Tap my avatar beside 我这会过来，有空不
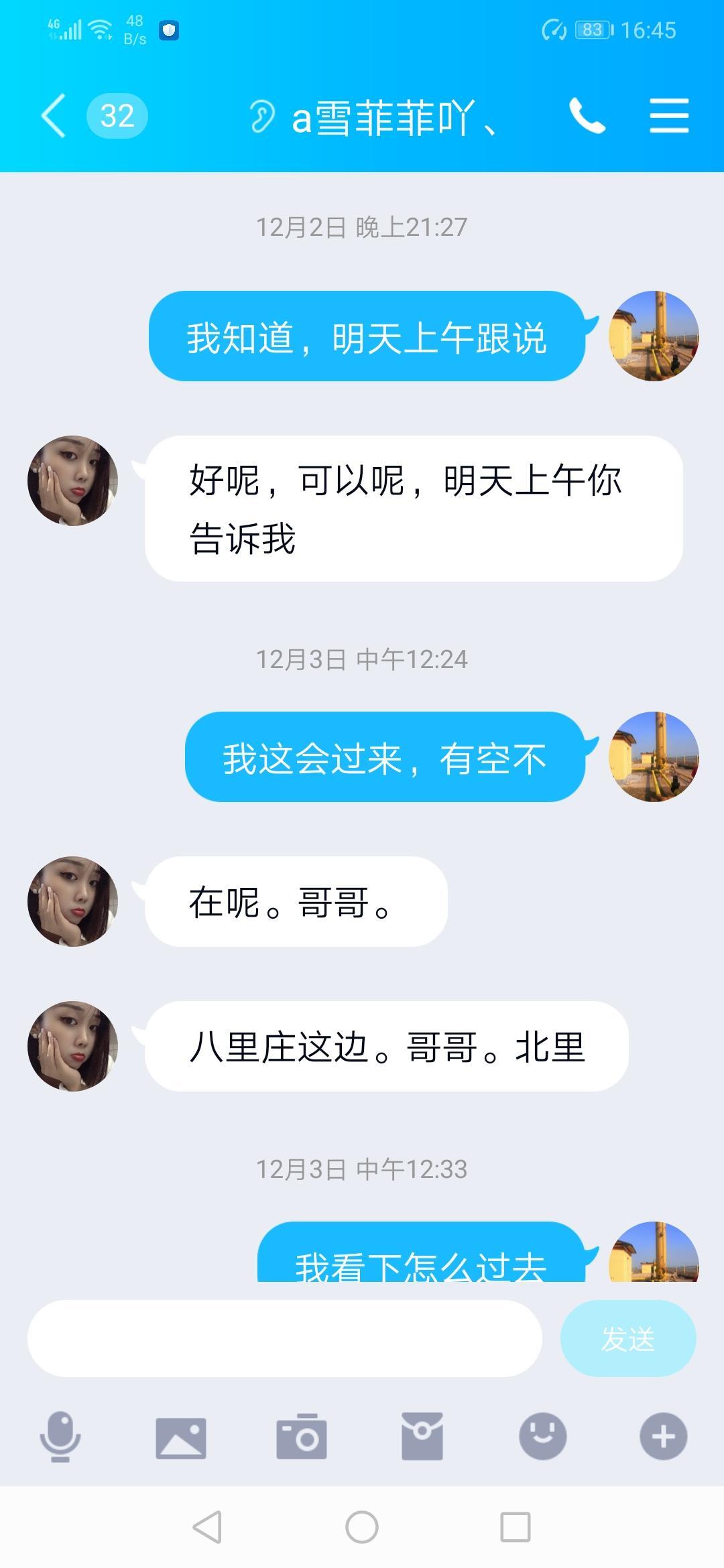 [654, 757]
